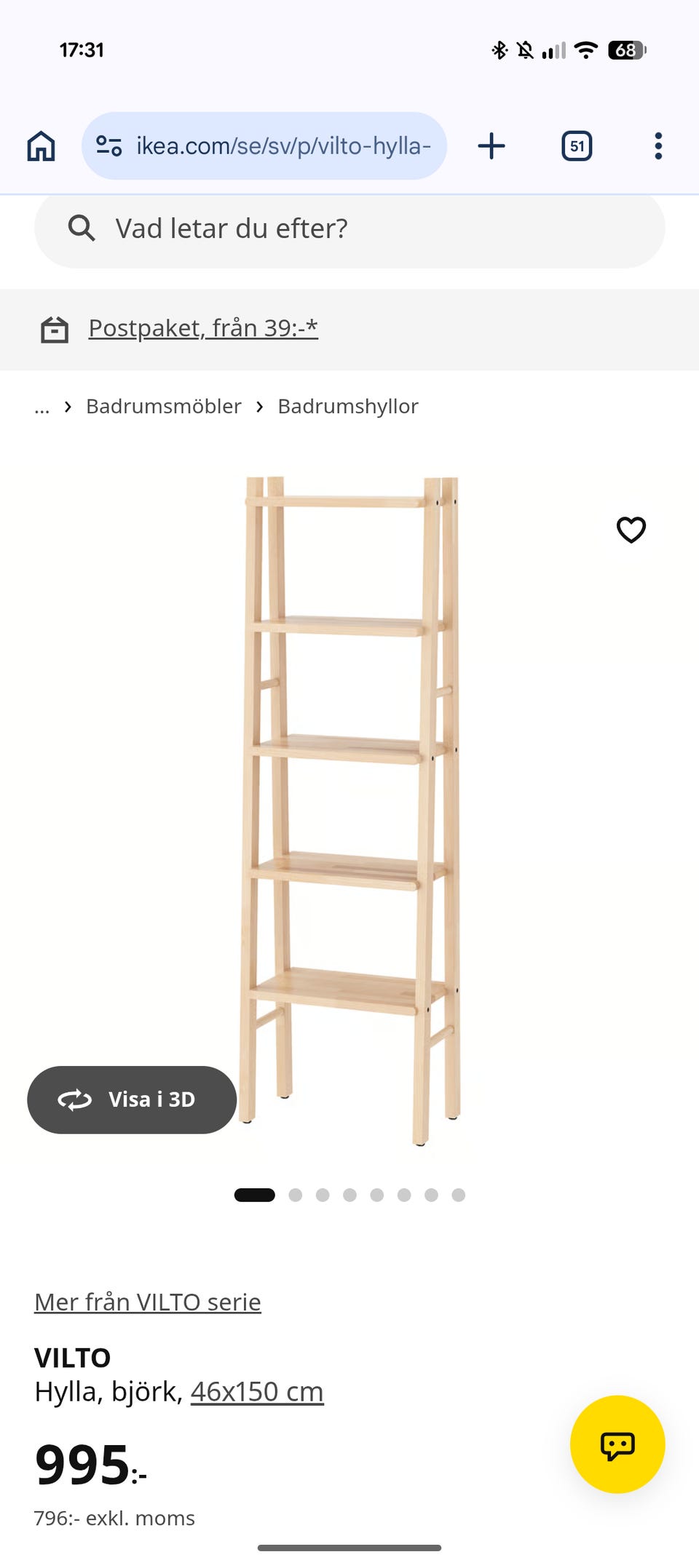Expand the collapsed breadcrumb ellipsis

(42, 407)
